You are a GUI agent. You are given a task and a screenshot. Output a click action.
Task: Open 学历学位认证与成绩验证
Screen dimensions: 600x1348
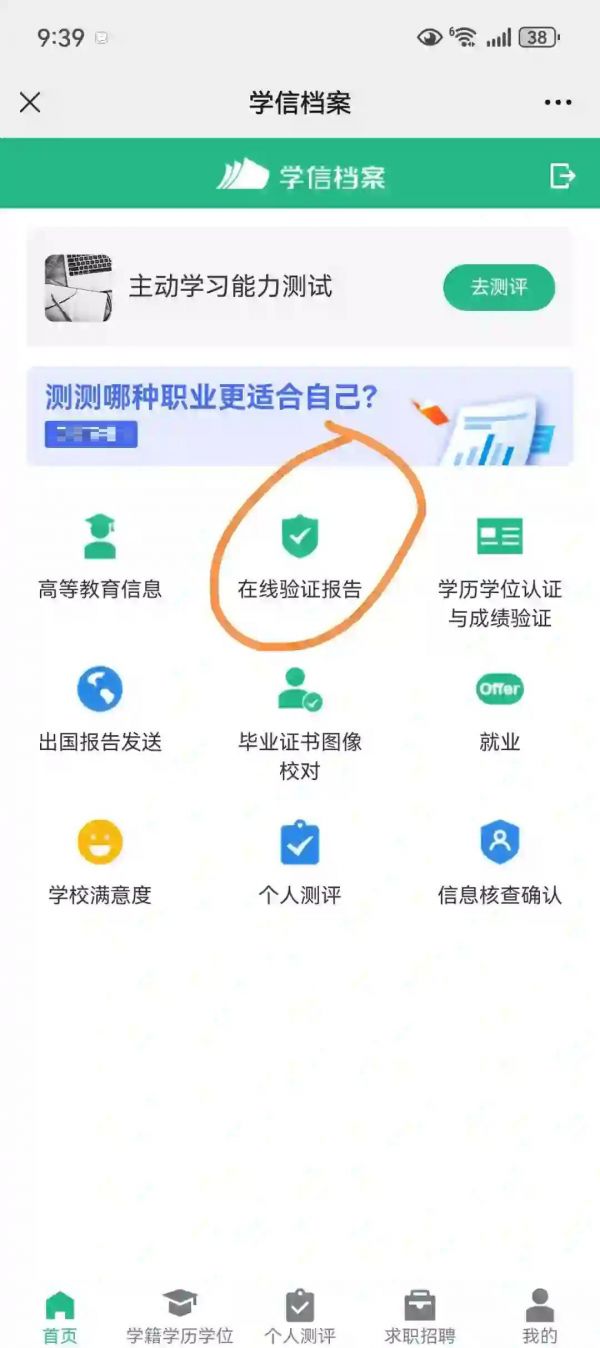coord(499,570)
